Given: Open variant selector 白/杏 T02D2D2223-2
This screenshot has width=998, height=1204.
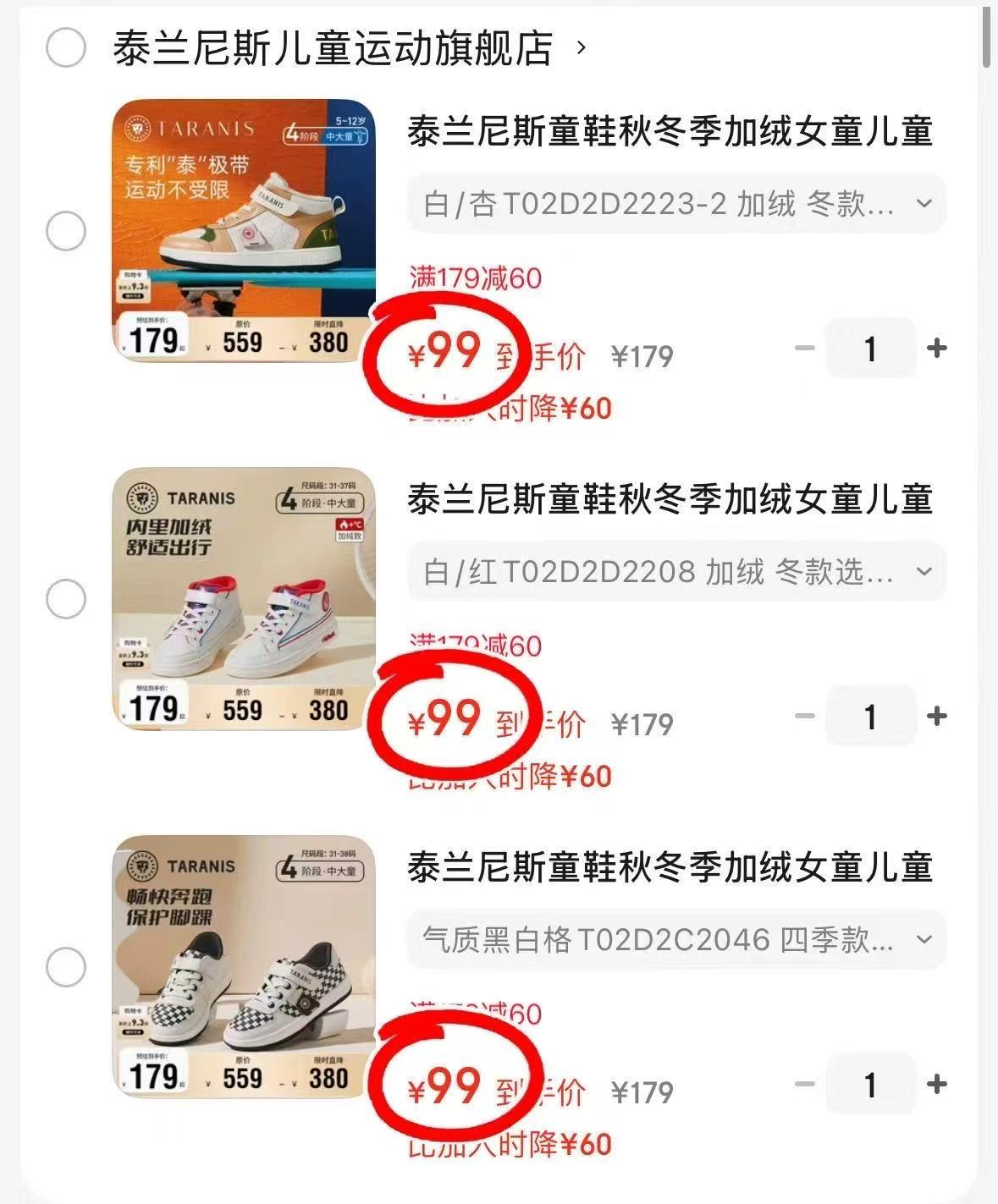Looking at the screenshot, I should tap(673, 202).
